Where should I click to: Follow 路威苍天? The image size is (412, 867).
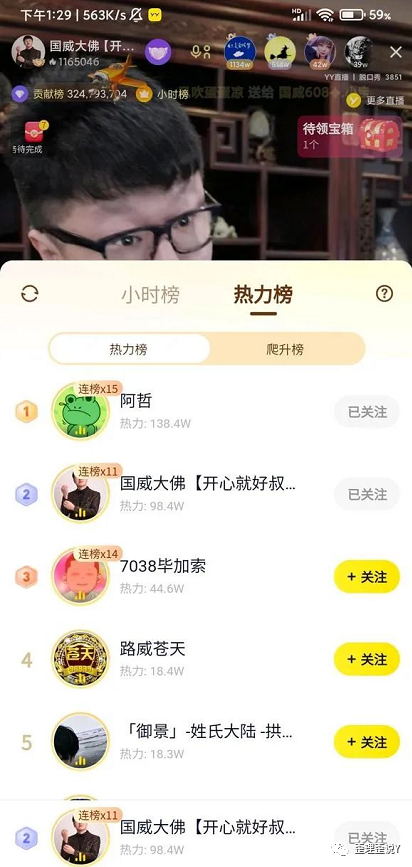click(367, 659)
